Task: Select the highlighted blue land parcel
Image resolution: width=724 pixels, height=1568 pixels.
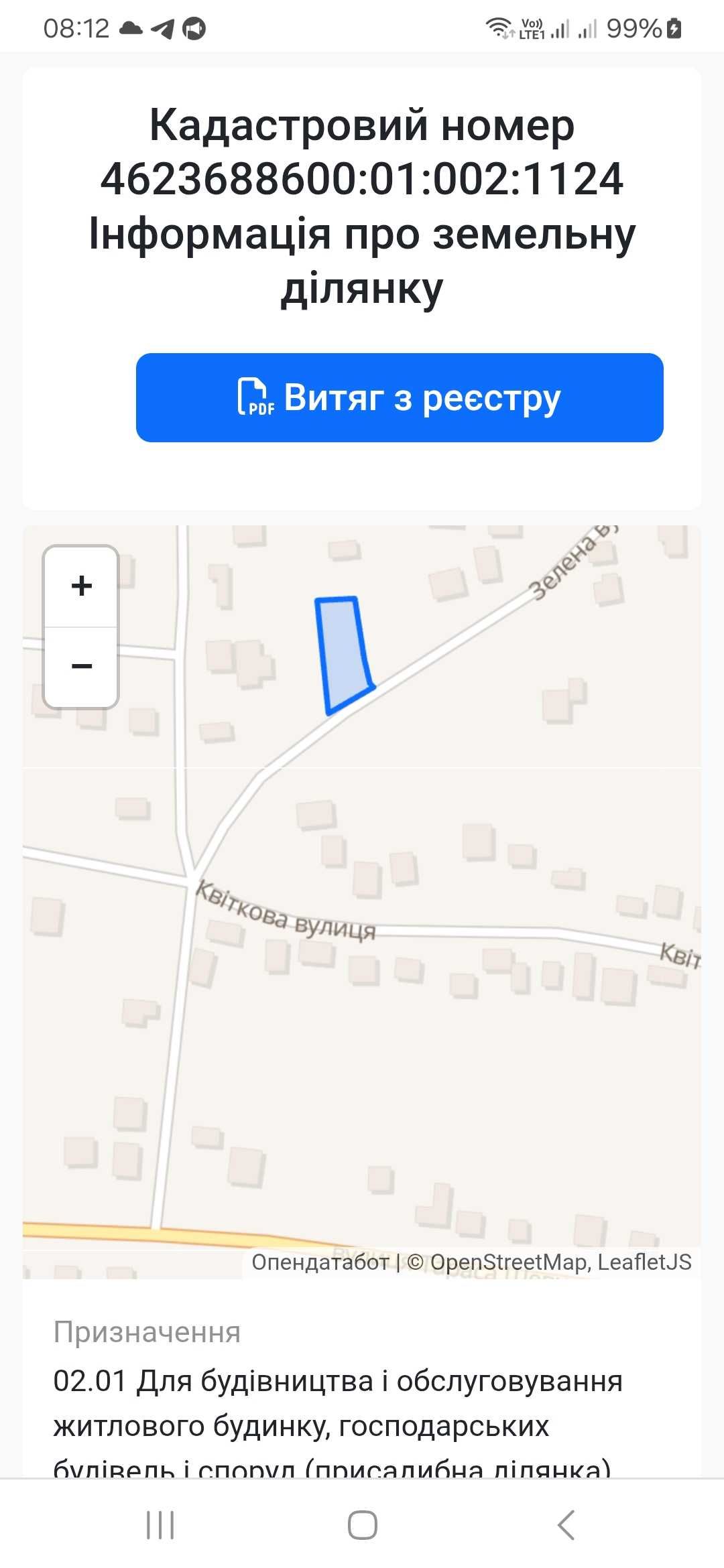Action: coord(343,653)
